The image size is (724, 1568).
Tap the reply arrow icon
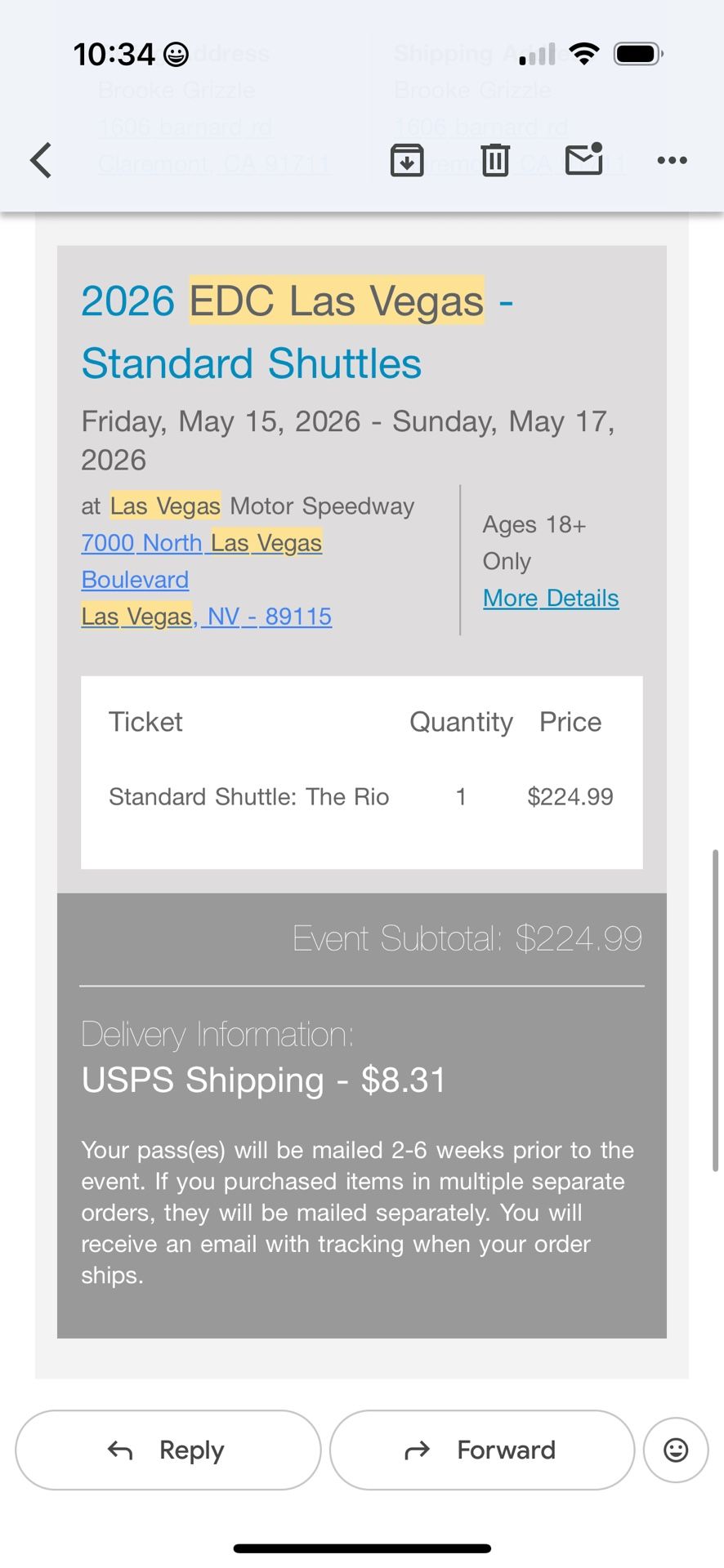(x=121, y=1450)
